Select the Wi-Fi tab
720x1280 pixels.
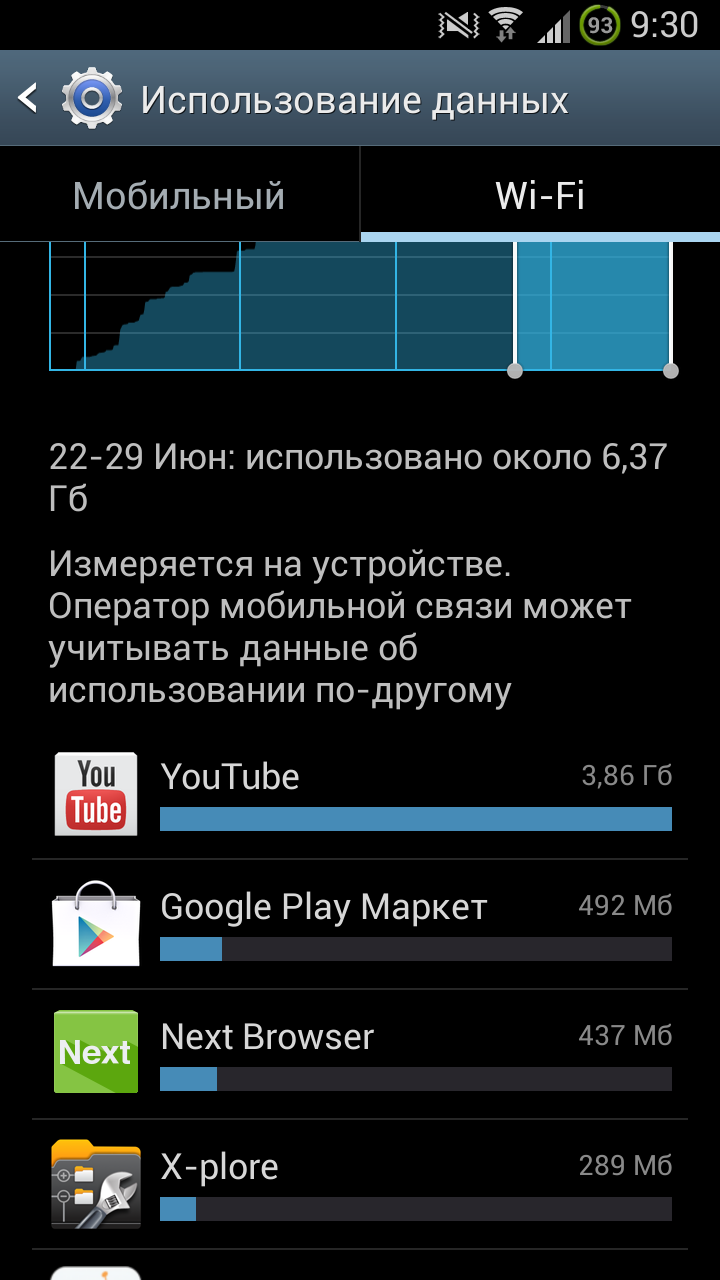click(540, 195)
